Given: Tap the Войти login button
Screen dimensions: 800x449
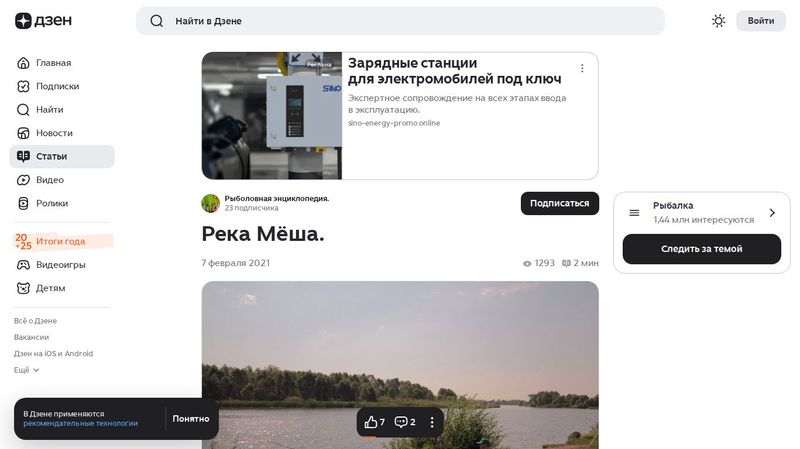Looking at the screenshot, I should tap(760, 21).
